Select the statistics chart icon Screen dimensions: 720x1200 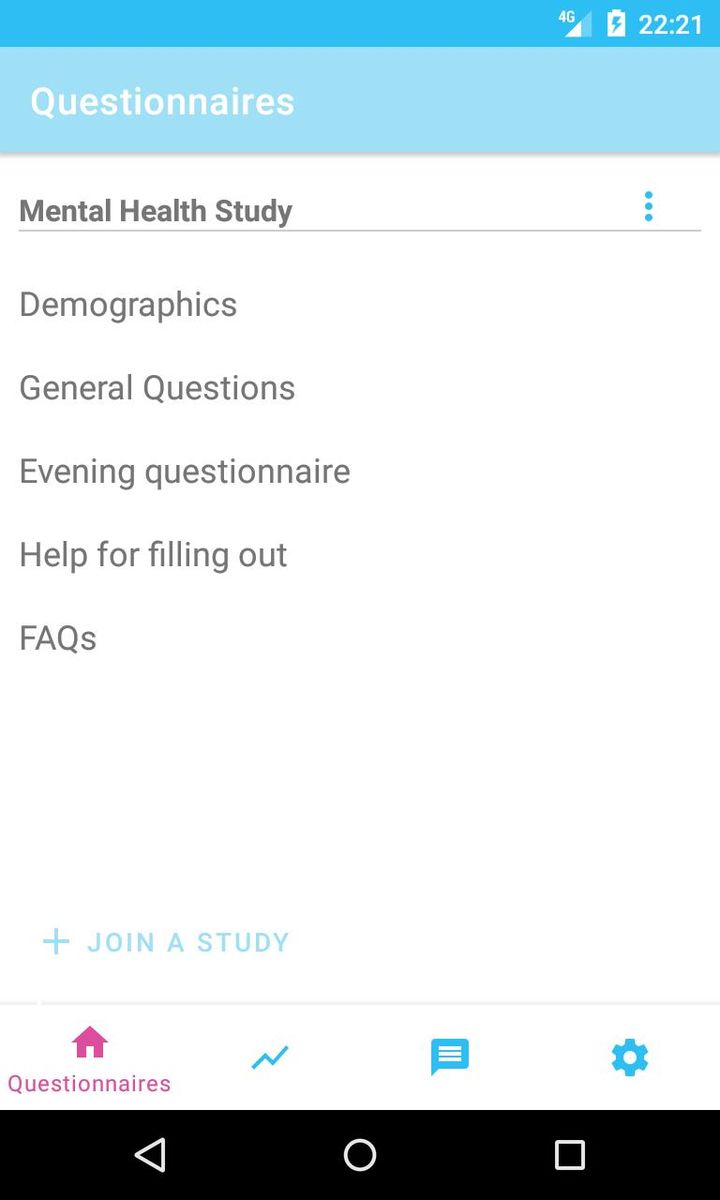tap(269, 1056)
